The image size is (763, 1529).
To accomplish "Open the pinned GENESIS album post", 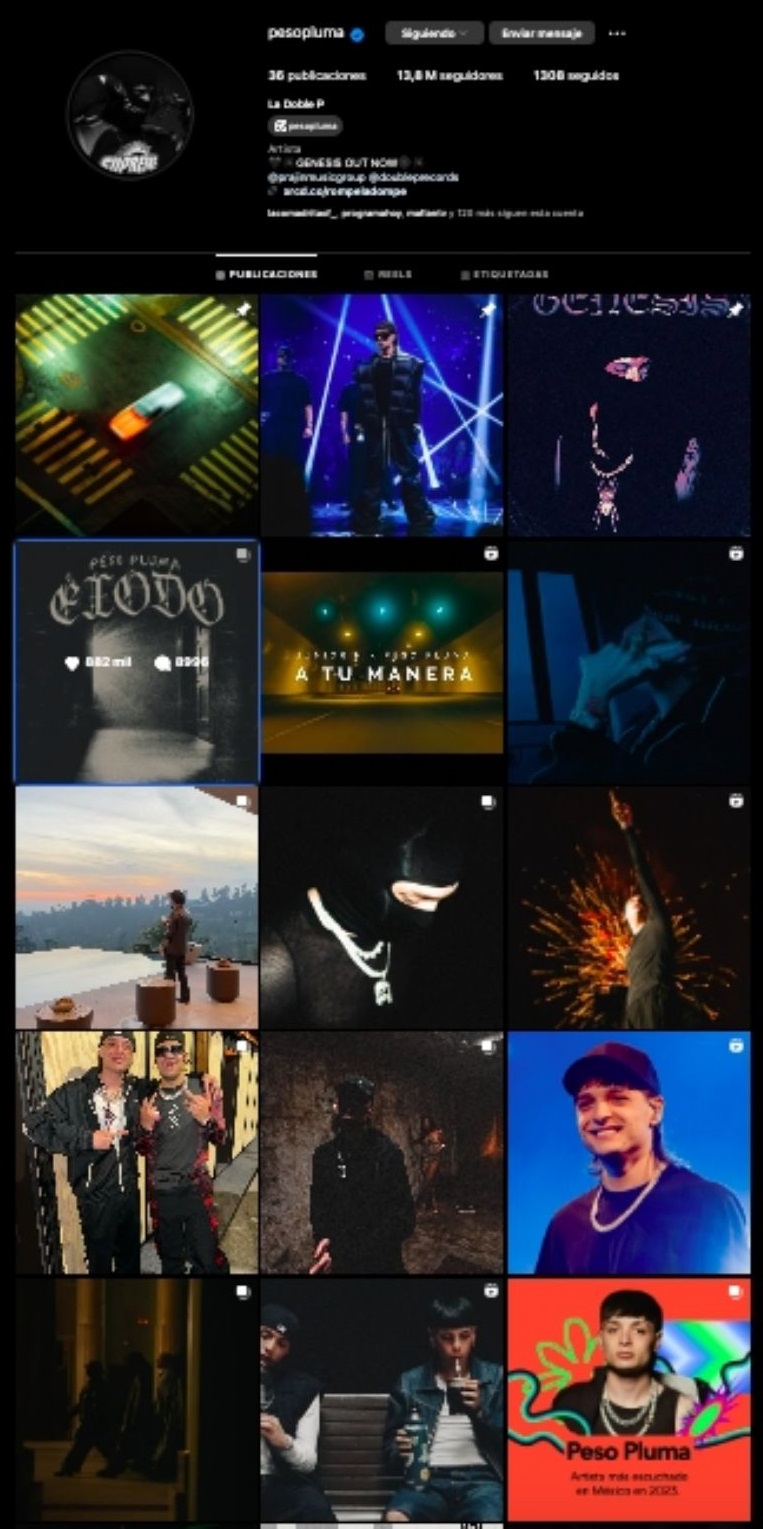I will pyautogui.click(x=629, y=414).
